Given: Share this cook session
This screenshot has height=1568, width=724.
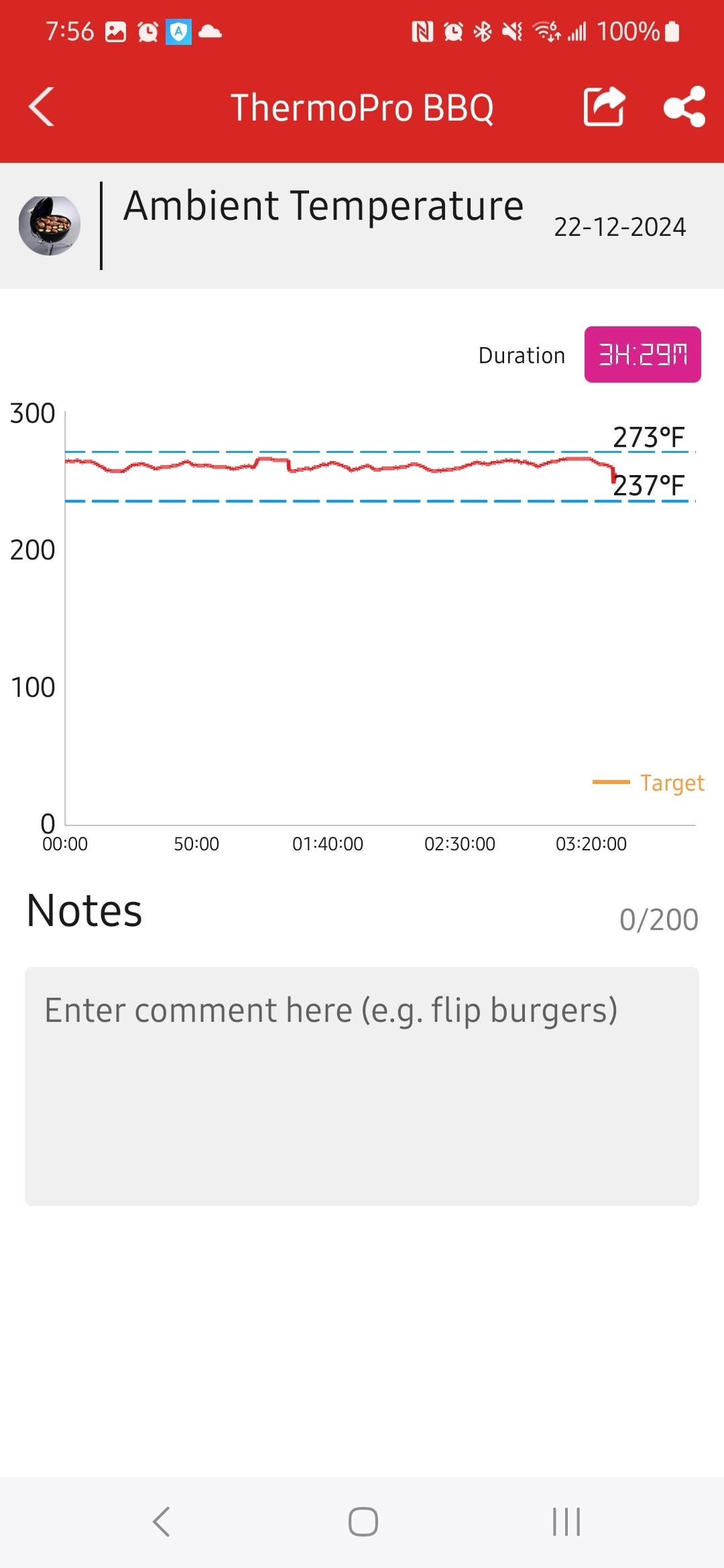Looking at the screenshot, I should tap(684, 107).
